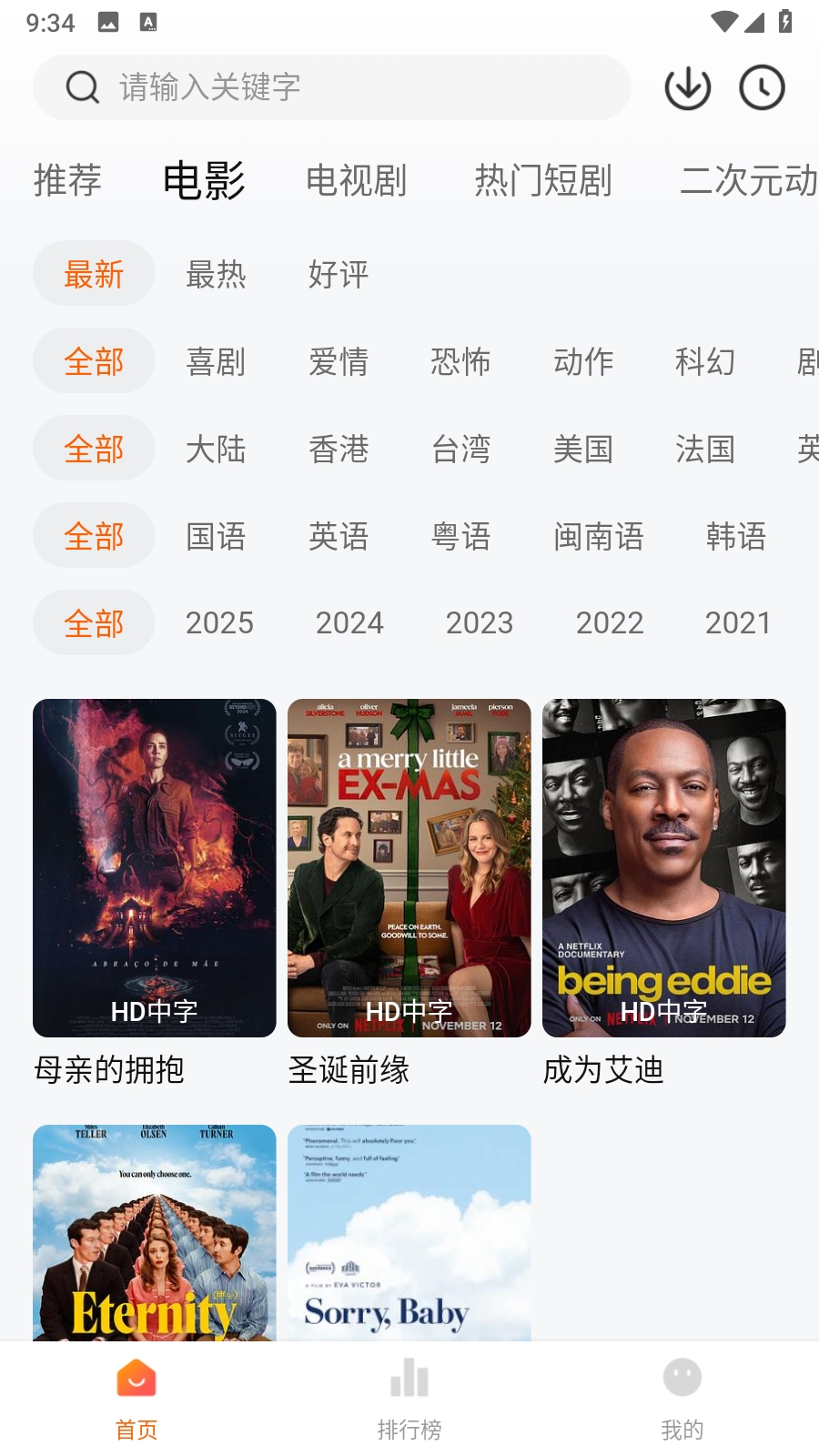Open the download manager icon
Screen dimensions: 819x1456
687,87
